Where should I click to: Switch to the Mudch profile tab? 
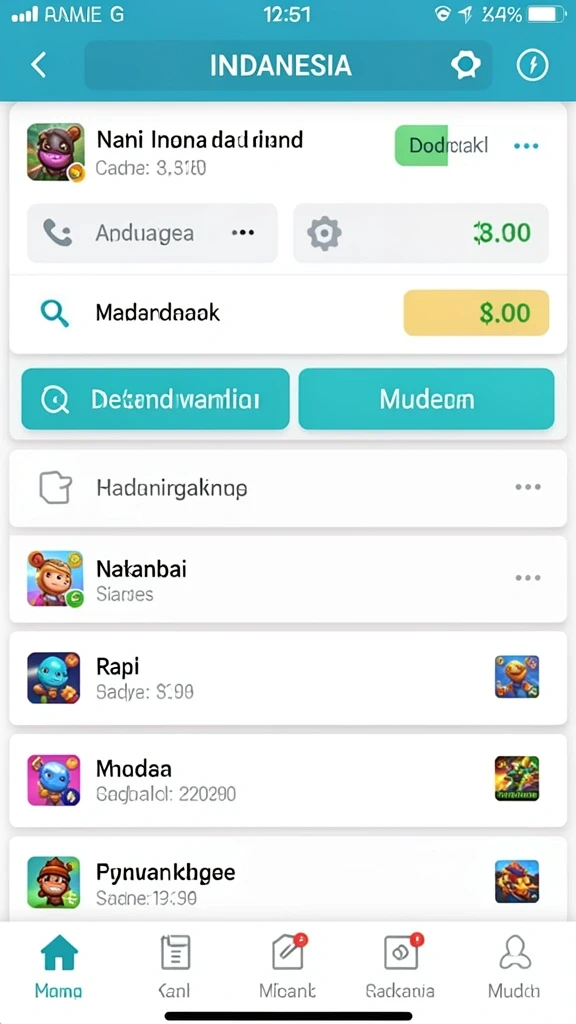coord(514,967)
